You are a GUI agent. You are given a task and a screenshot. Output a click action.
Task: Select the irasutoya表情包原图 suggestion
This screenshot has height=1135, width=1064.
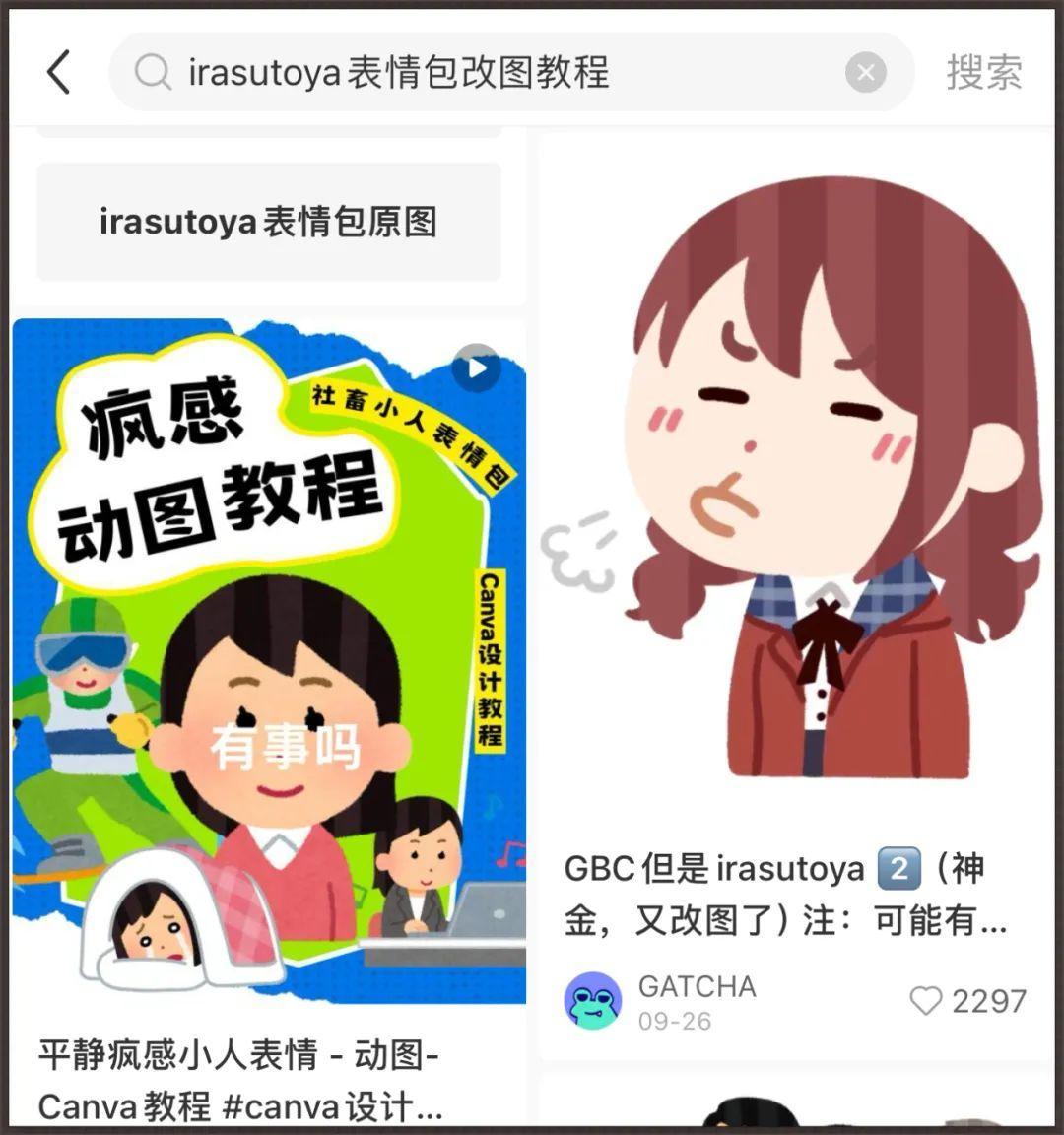(x=268, y=222)
